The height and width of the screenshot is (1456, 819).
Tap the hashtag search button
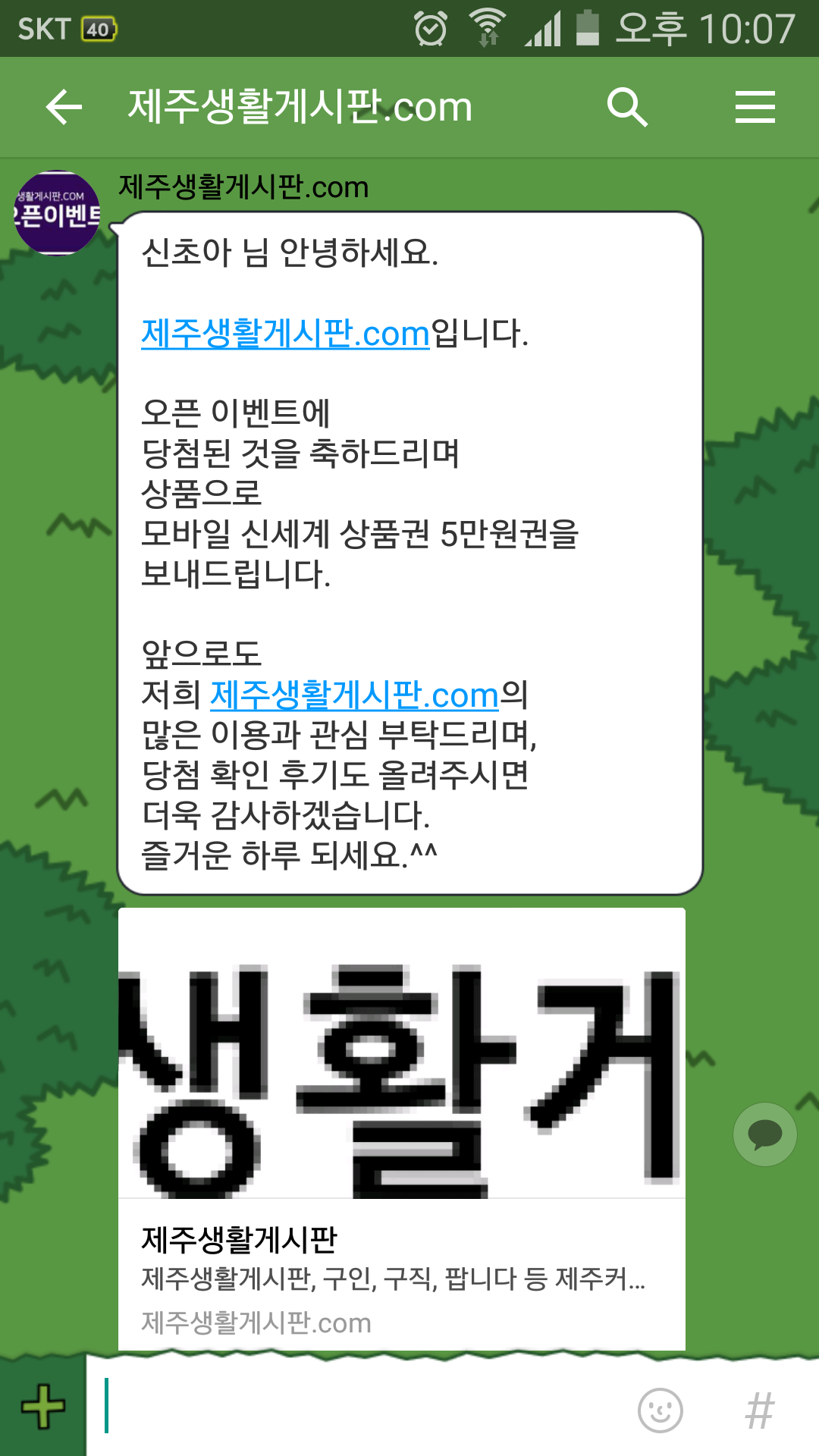tap(760, 1410)
